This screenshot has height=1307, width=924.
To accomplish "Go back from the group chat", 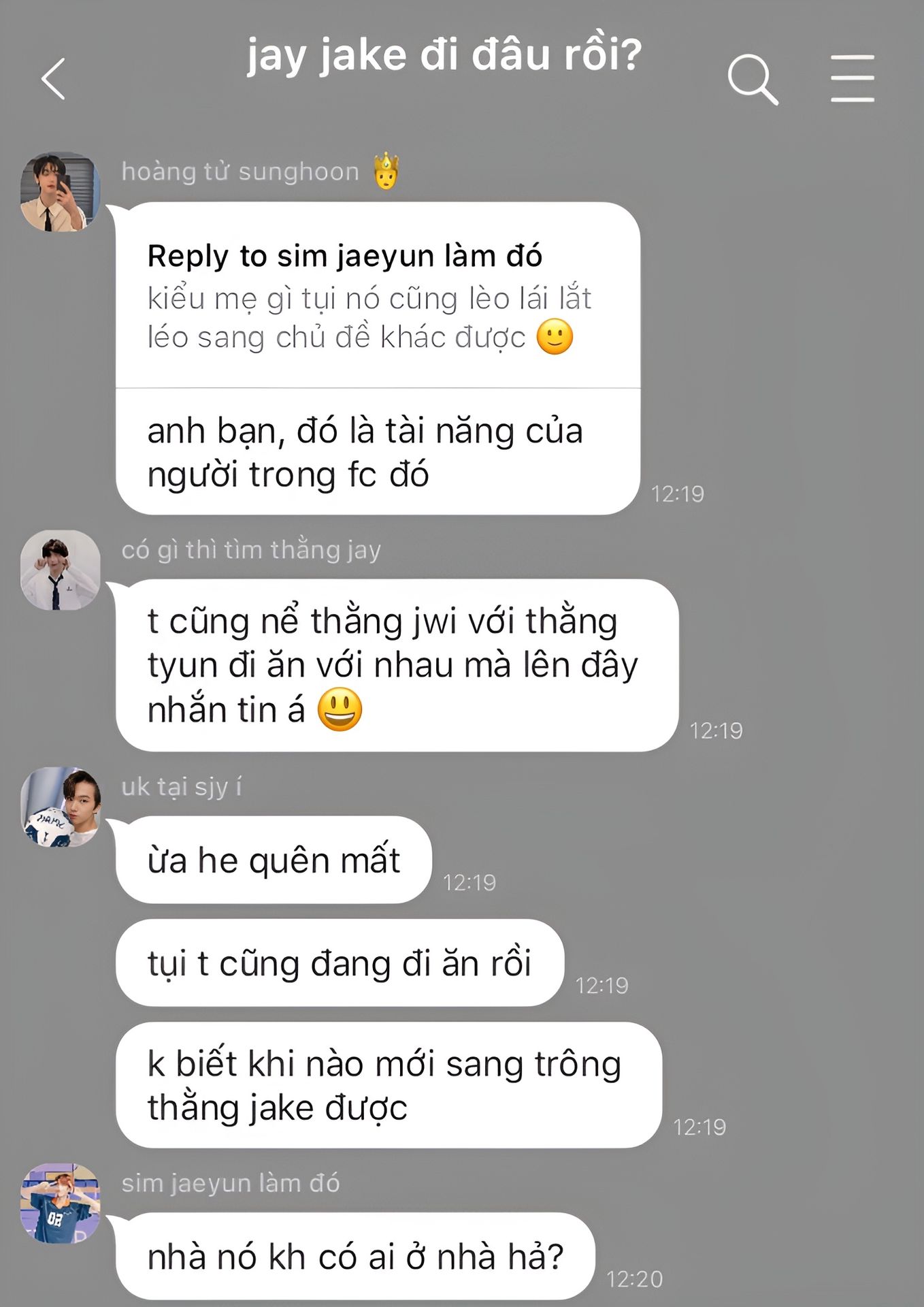I will pos(54,79).
